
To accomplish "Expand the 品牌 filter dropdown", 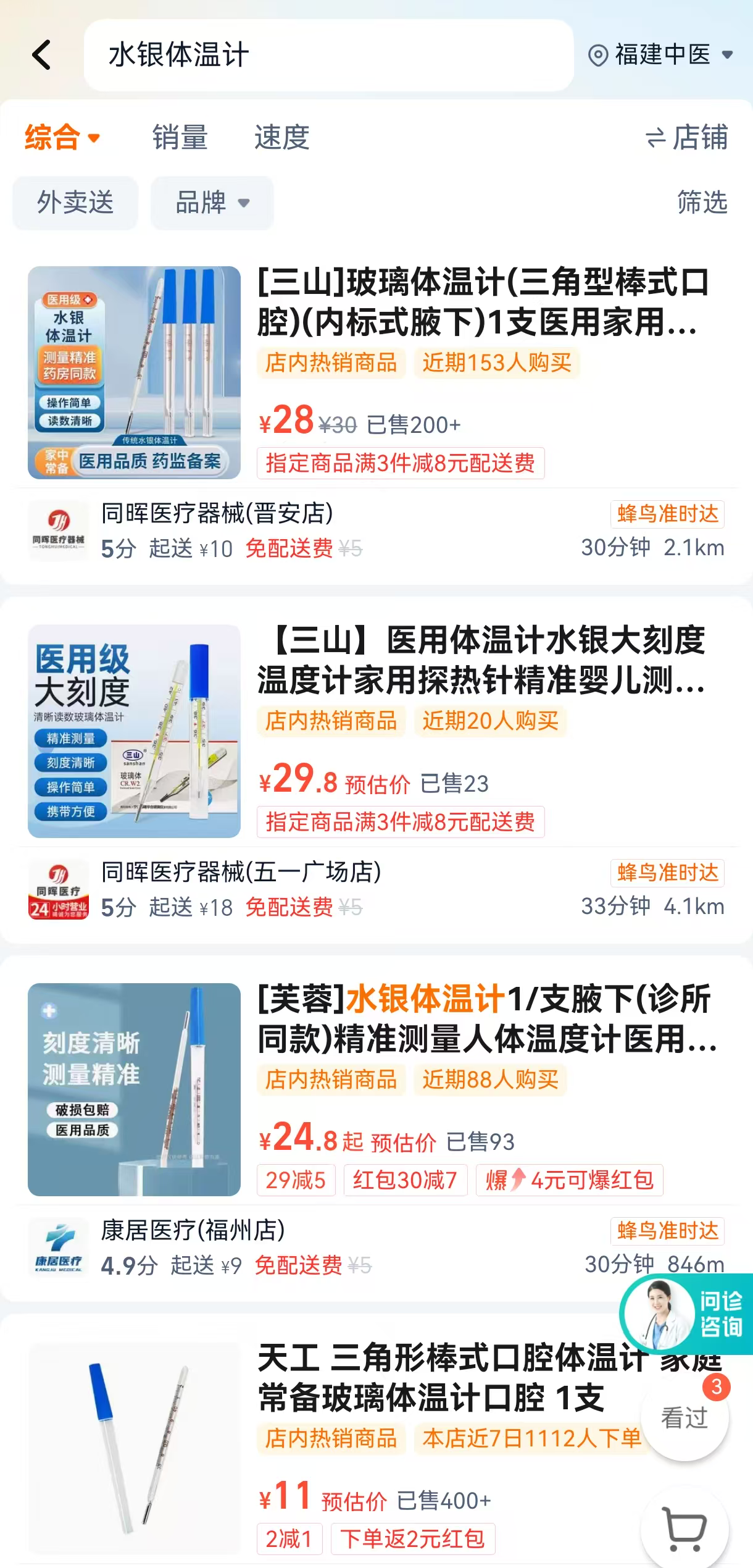I will [x=212, y=203].
